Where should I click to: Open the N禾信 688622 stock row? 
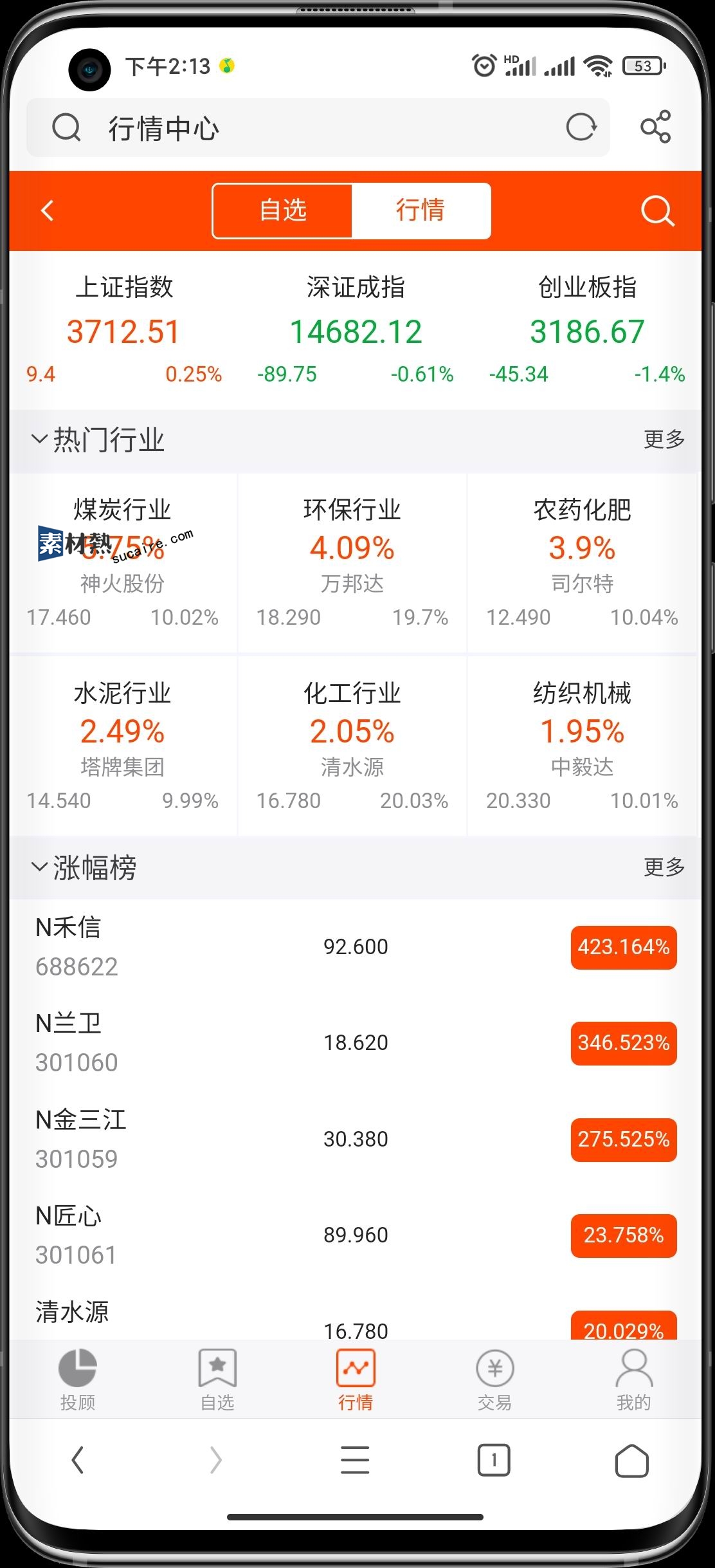(356, 947)
